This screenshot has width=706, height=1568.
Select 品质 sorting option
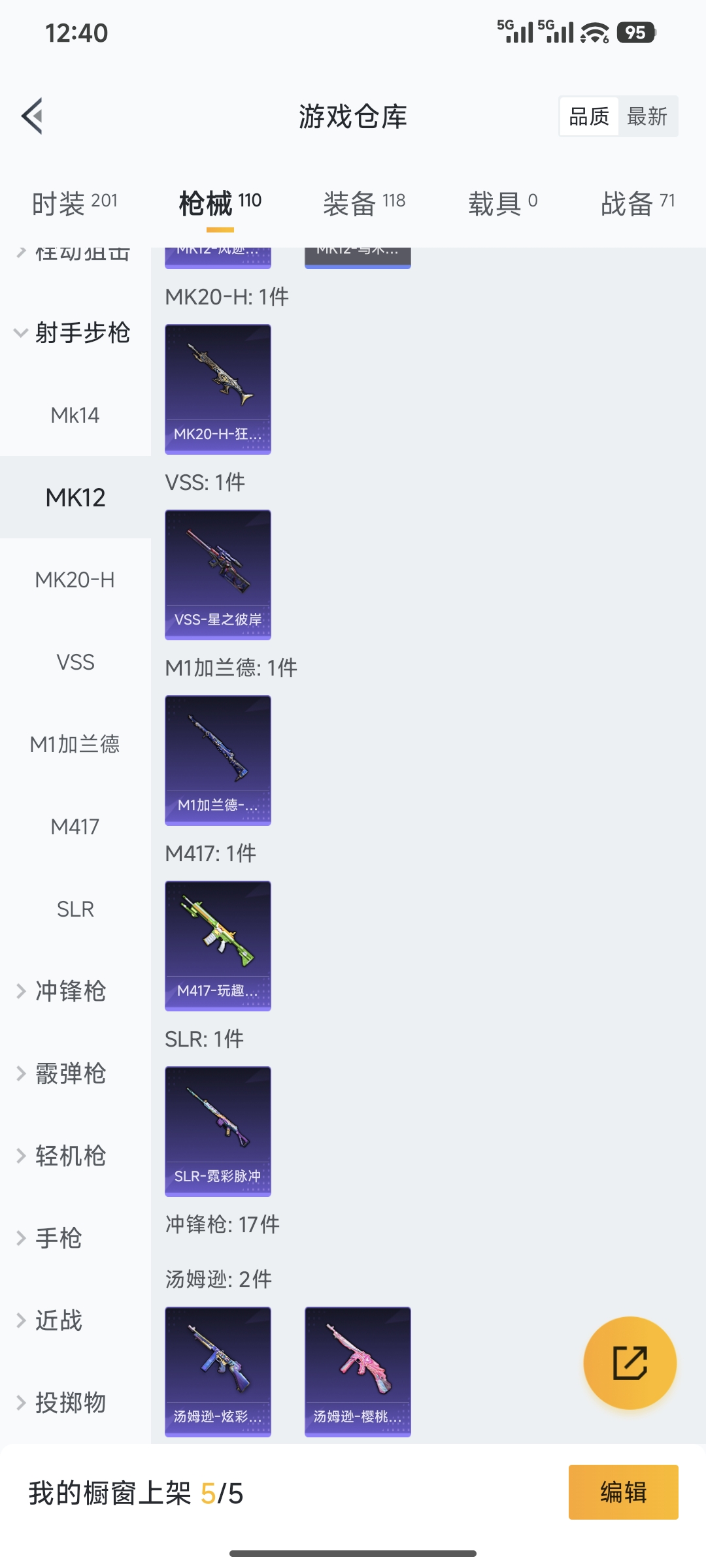(588, 116)
